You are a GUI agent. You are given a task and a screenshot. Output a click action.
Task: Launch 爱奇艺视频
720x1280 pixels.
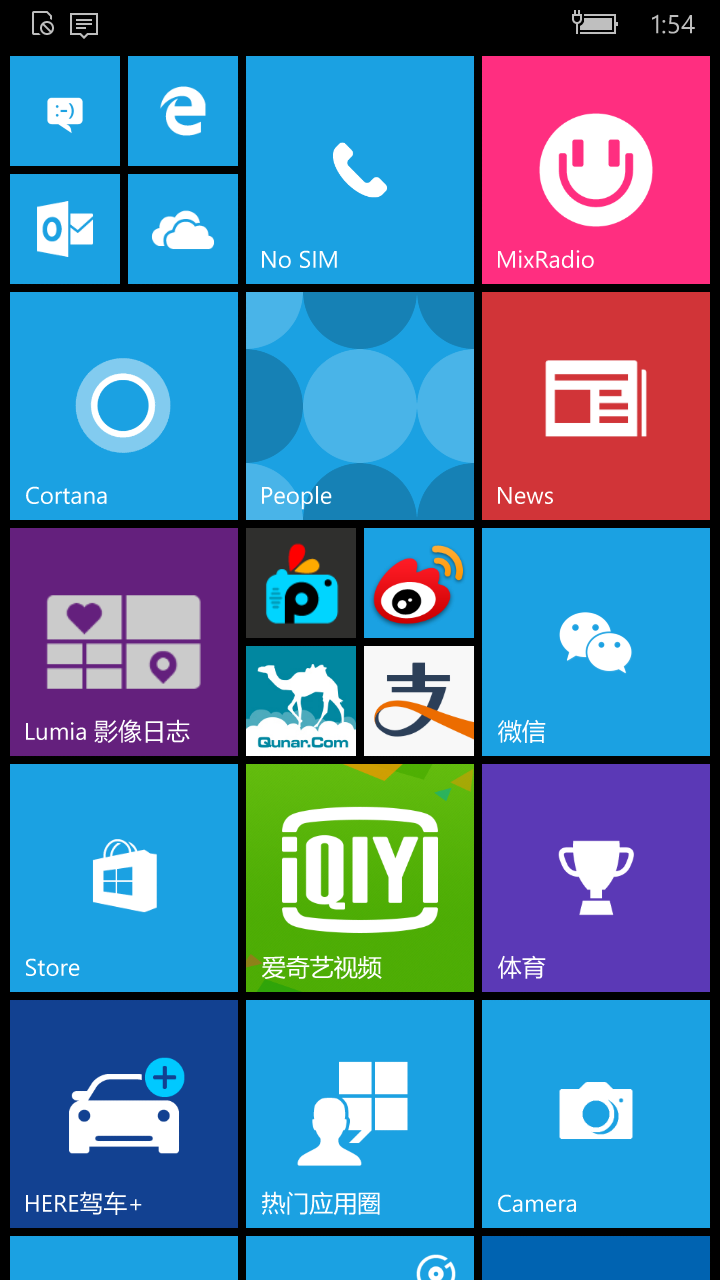(x=360, y=878)
